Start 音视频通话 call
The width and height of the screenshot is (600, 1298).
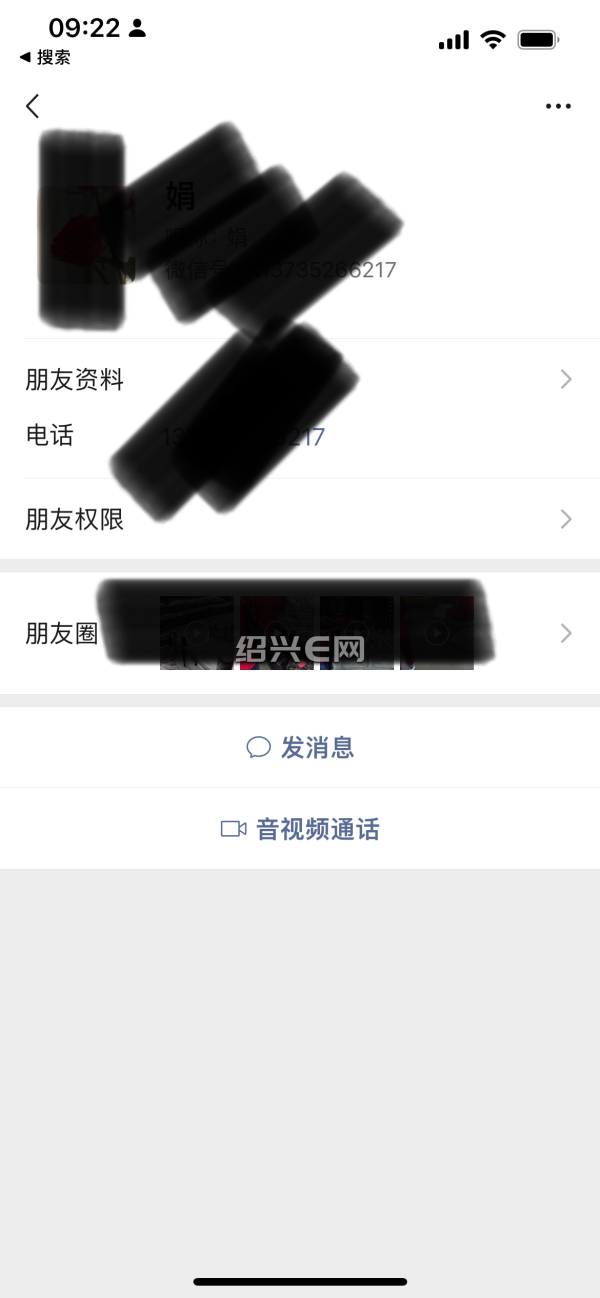click(300, 829)
